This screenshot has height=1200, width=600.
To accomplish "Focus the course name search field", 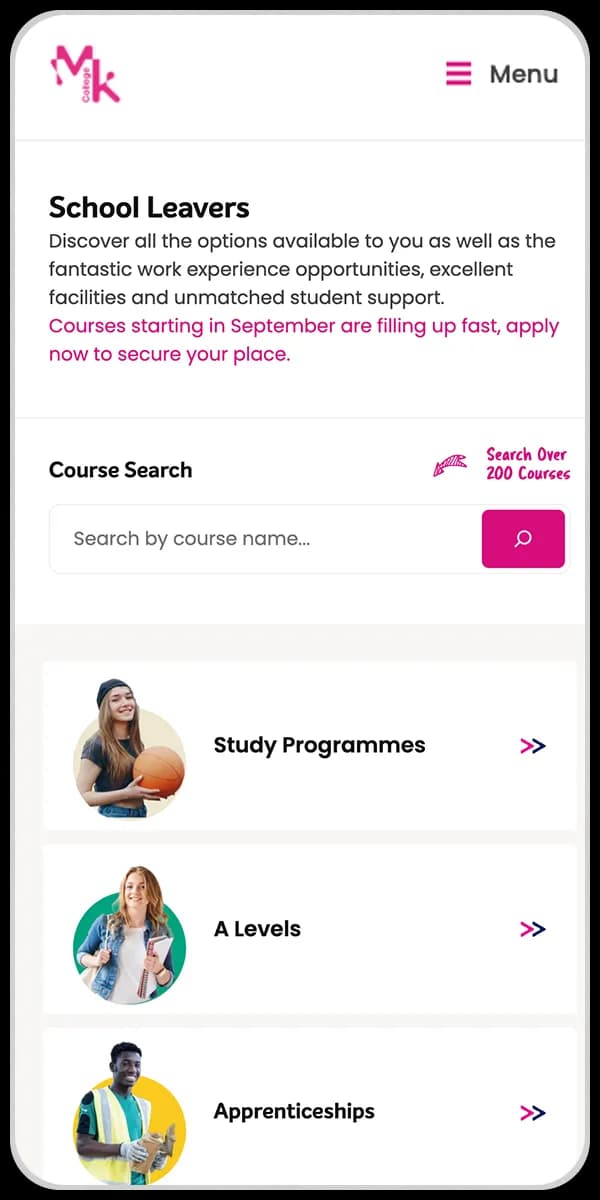I will (x=265, y=539).
